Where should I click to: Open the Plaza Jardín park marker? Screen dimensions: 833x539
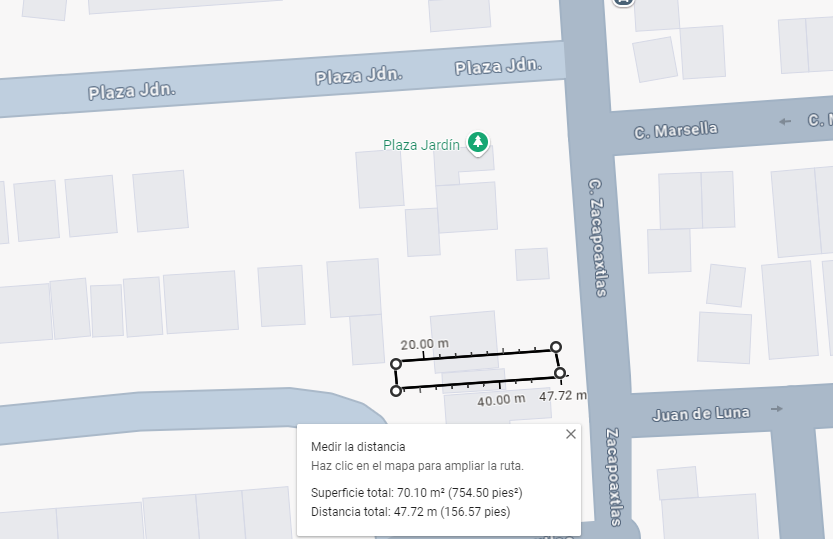479,143
